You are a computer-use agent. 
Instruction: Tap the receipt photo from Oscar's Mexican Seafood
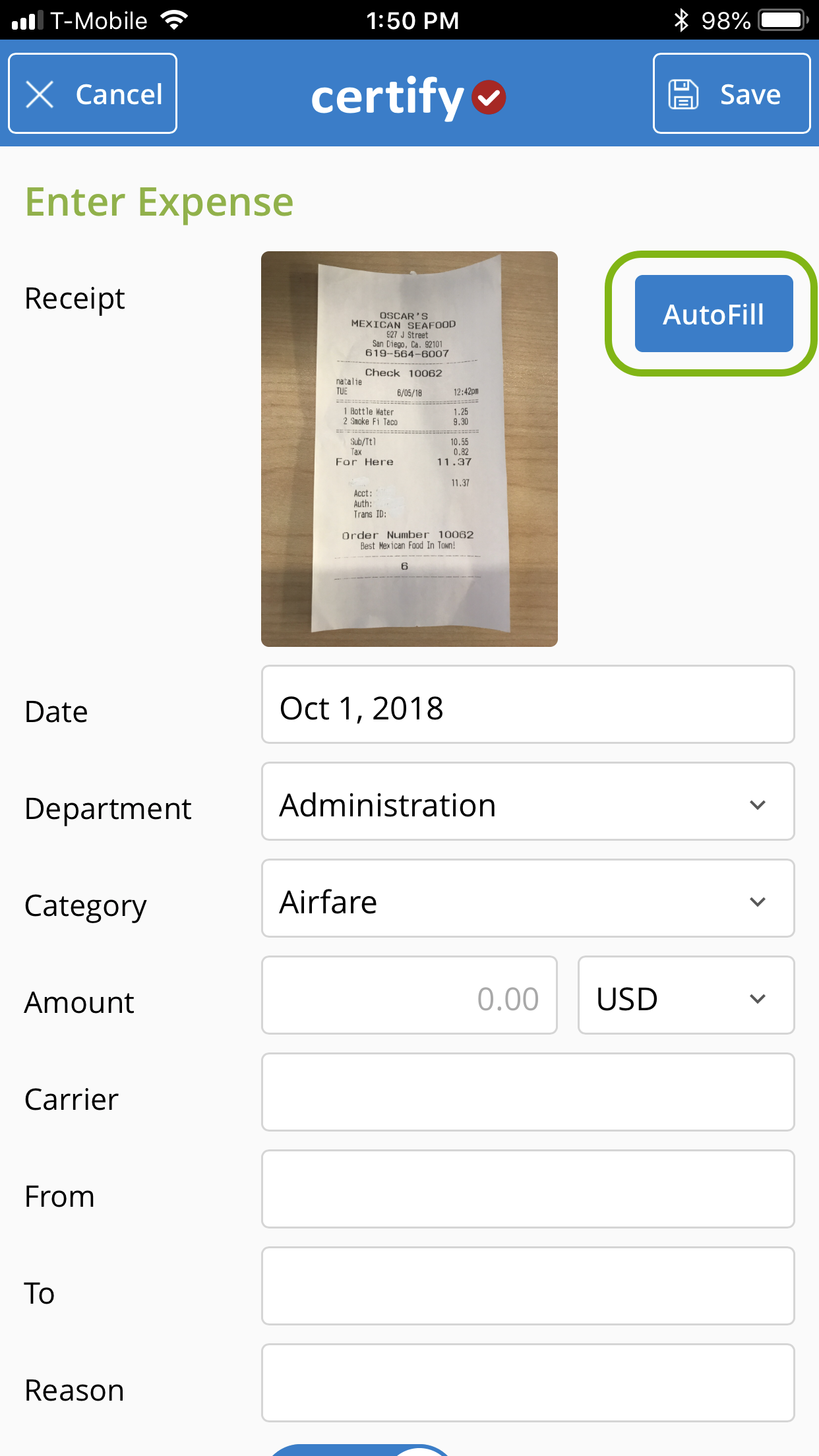tap(409, 448)
